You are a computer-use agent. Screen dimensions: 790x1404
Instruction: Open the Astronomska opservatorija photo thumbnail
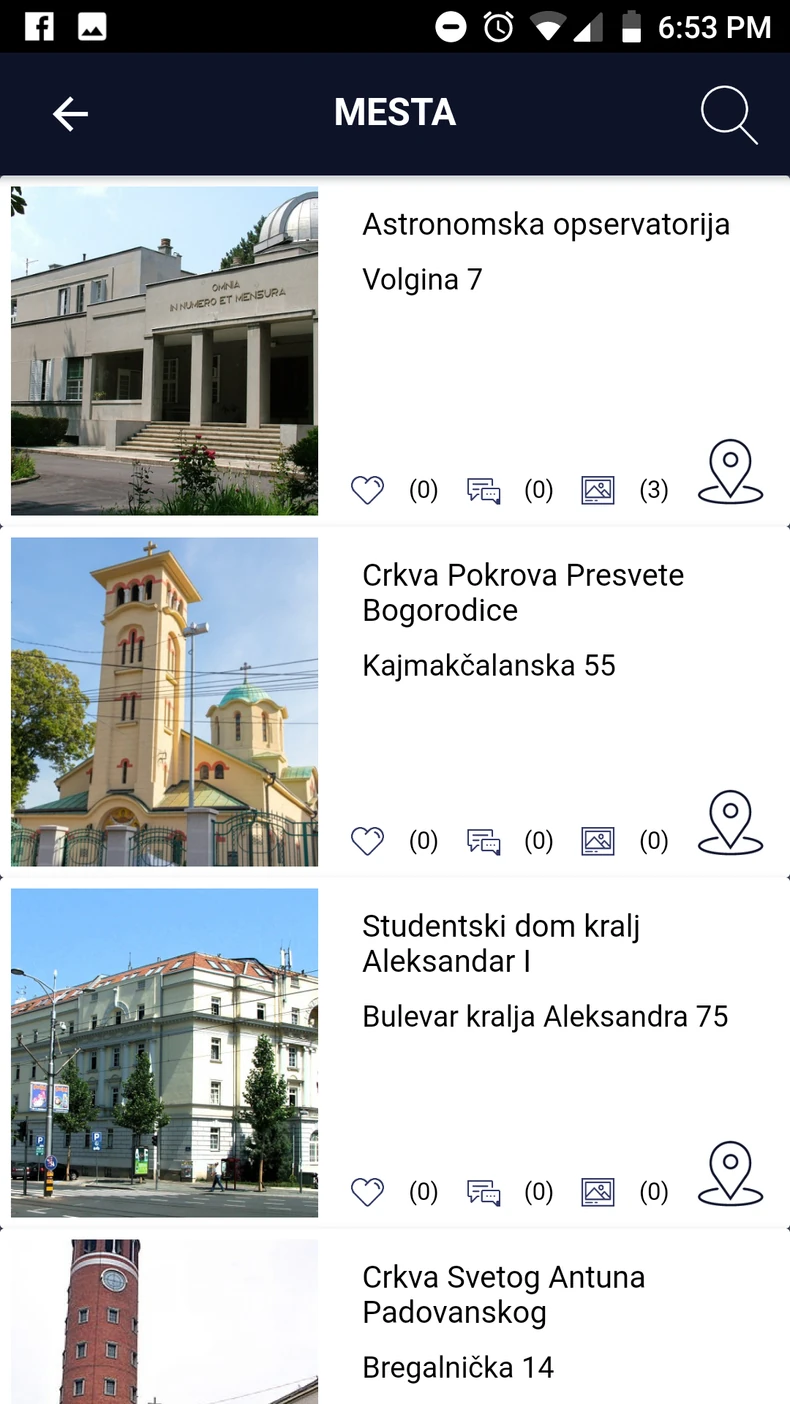pos(164,351)
